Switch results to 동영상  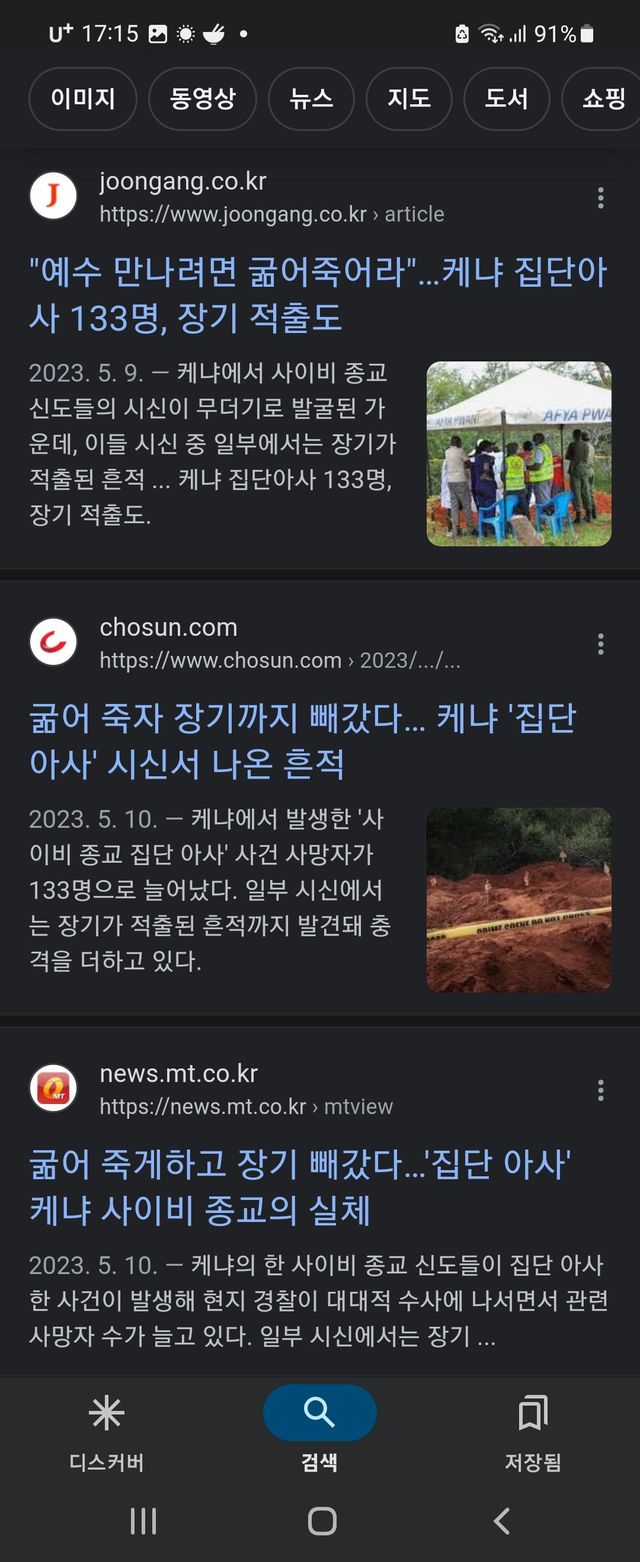pyautogui.click(x=202, y=98)
